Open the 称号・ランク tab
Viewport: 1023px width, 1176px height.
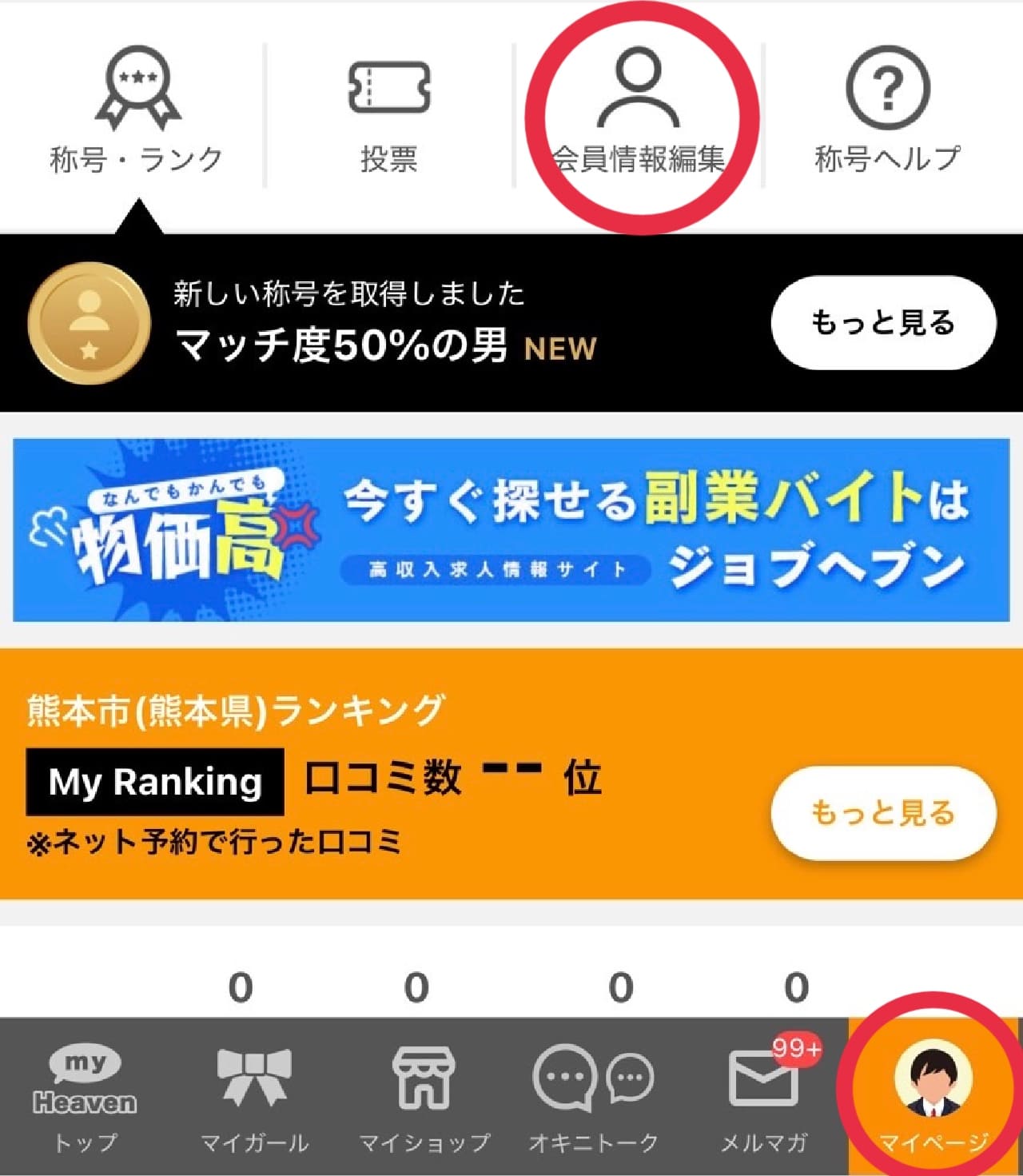click(x=136, y=112)
